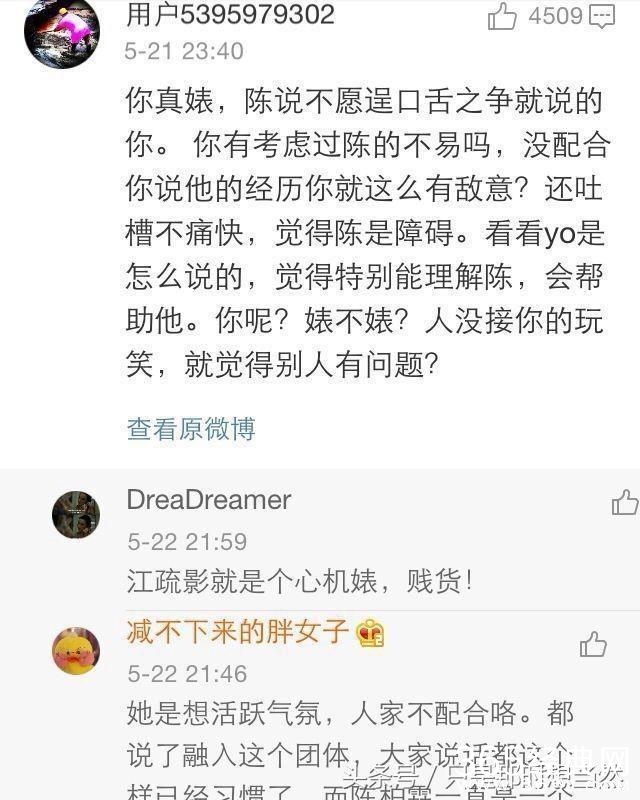Open the avatar of 减不下来的胖女子
Screen dimensions: 640x800
(x=76, y=652)
